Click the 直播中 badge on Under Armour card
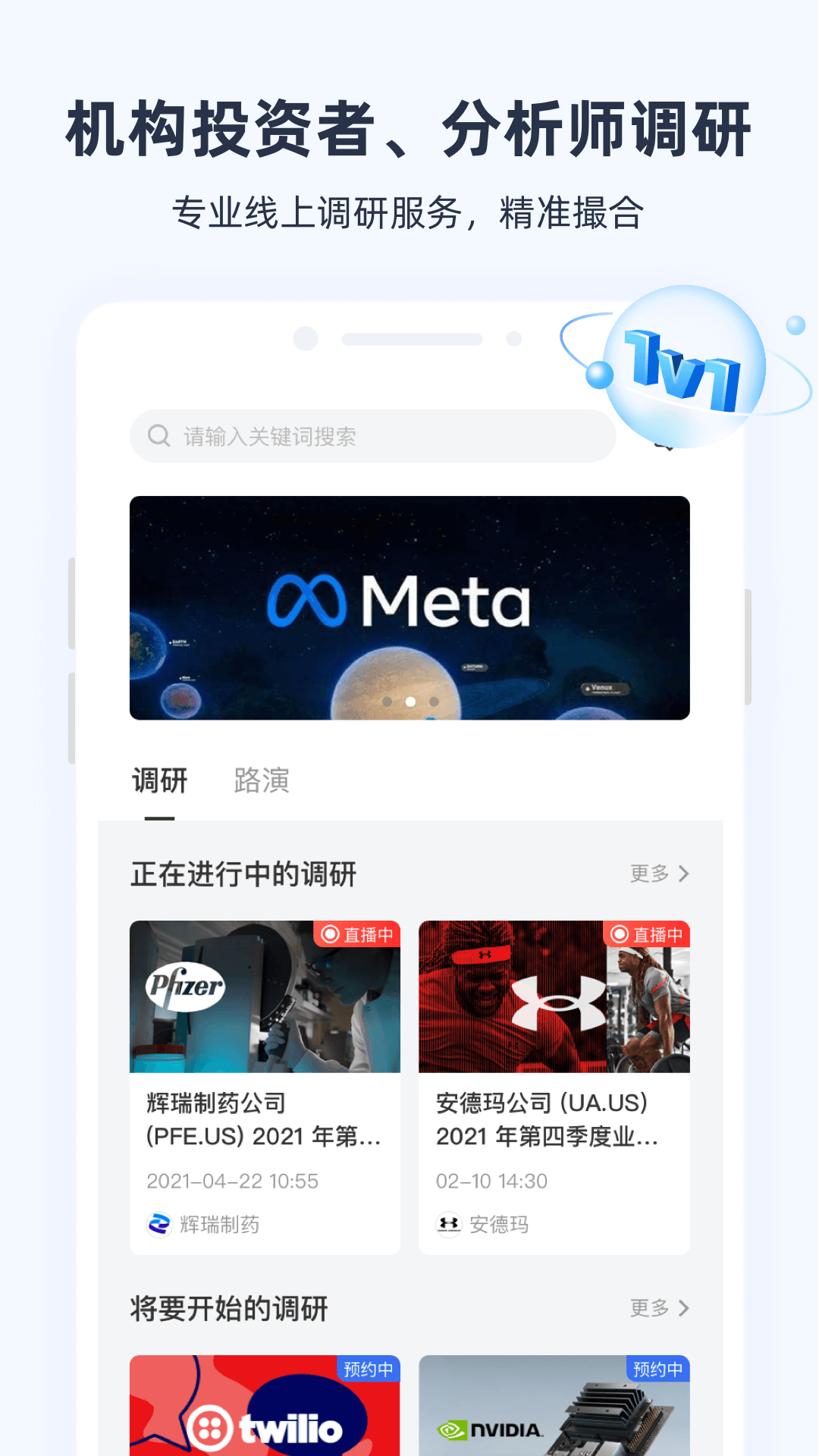This screenshot has height=1456, width=819. pyautogui.click(x=645, y=934)
